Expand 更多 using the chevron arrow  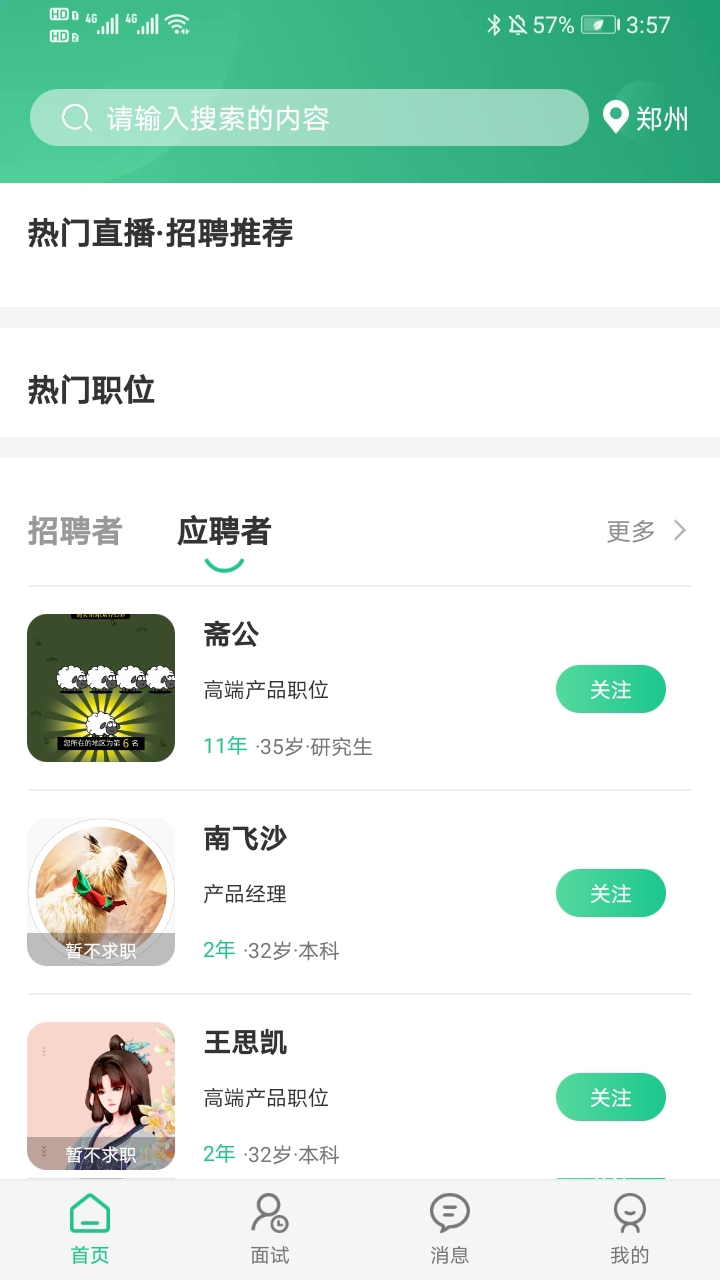coord(679,531)
